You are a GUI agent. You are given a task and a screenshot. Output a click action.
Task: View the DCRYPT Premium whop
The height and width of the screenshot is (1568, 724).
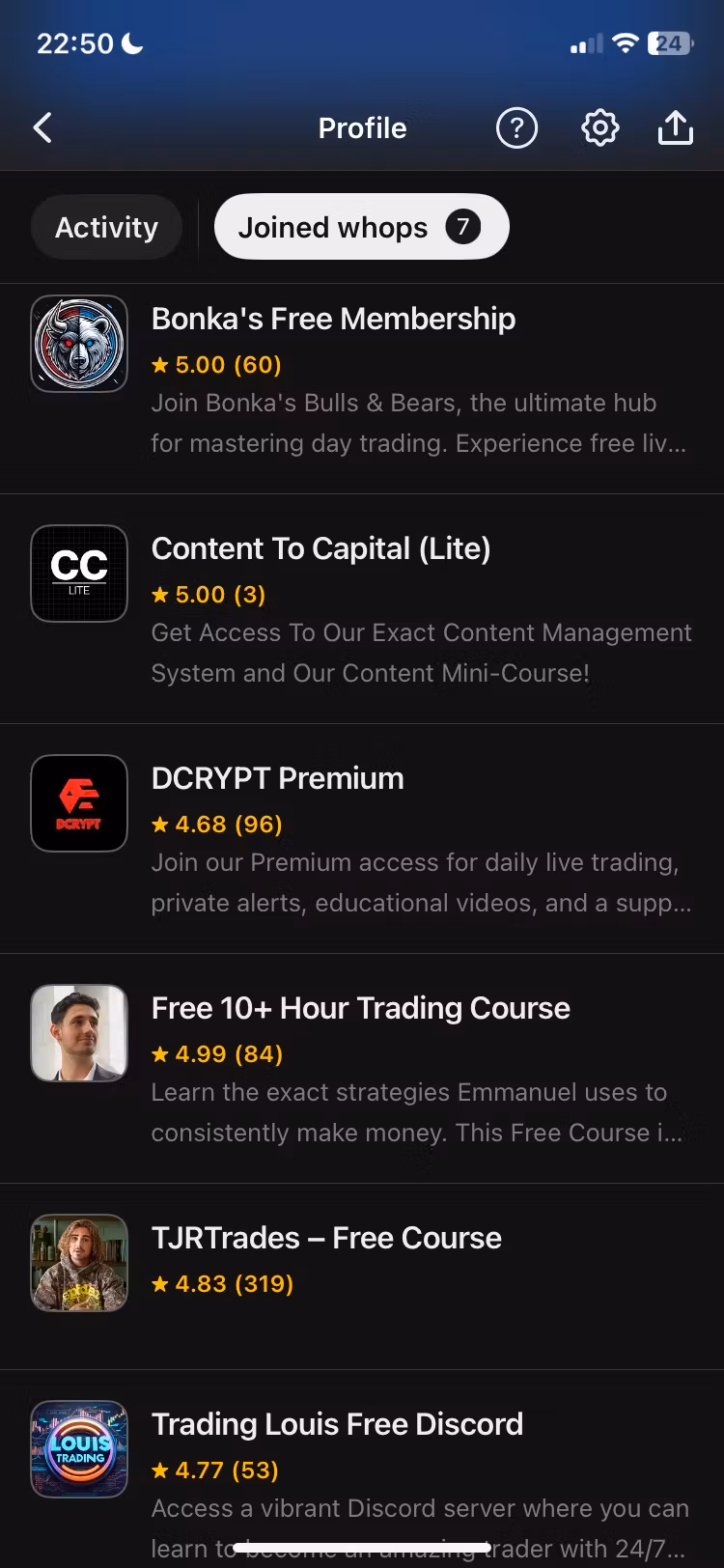(362, 839)
